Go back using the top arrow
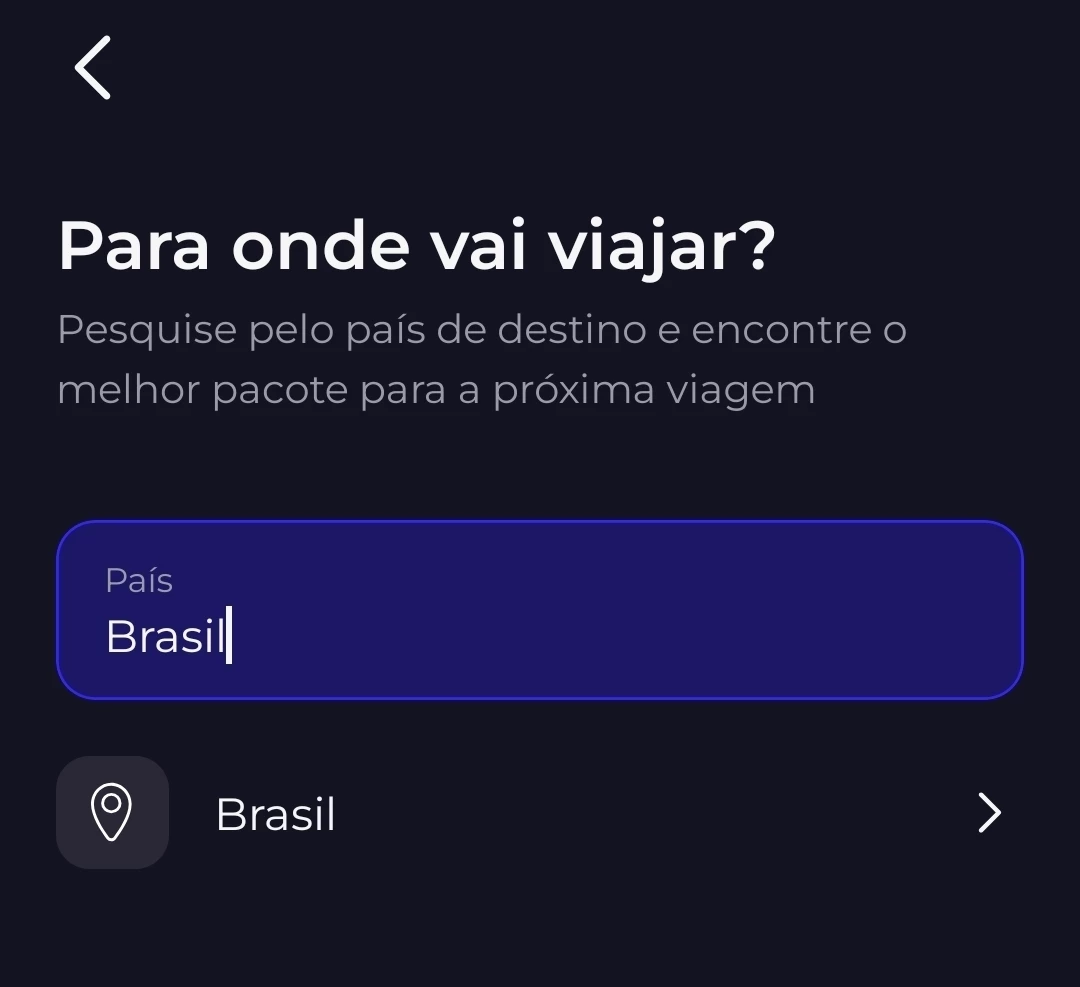This screenshot has width=1080, height=987. click(92, 68)
